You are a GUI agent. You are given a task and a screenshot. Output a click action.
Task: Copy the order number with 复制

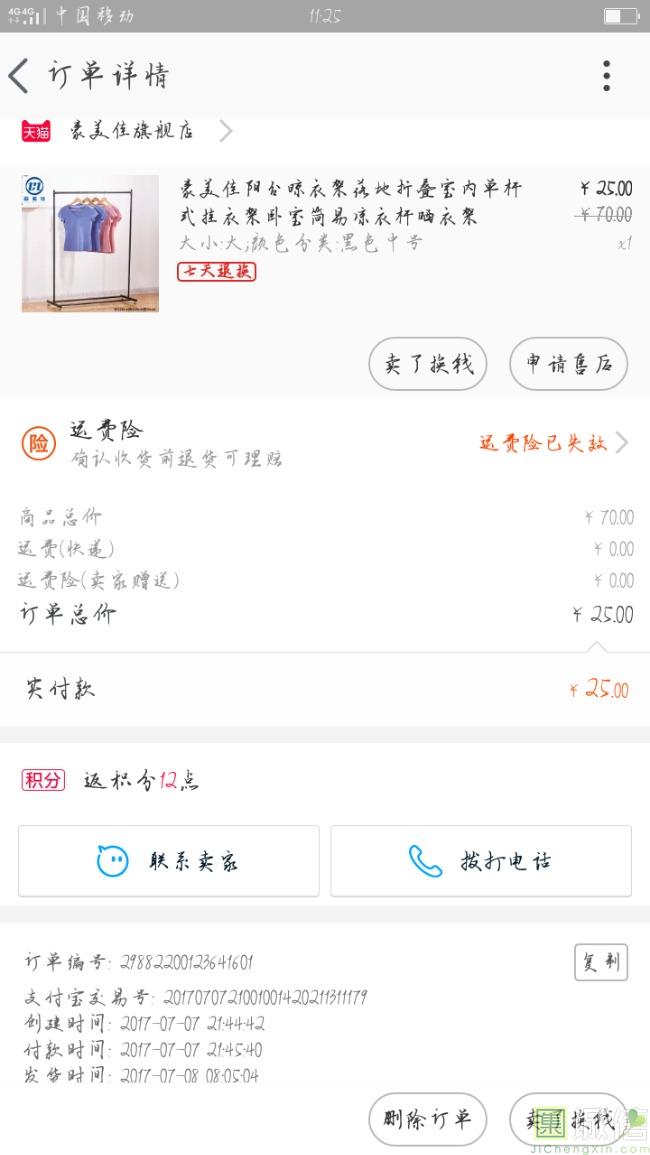[601, 962]
